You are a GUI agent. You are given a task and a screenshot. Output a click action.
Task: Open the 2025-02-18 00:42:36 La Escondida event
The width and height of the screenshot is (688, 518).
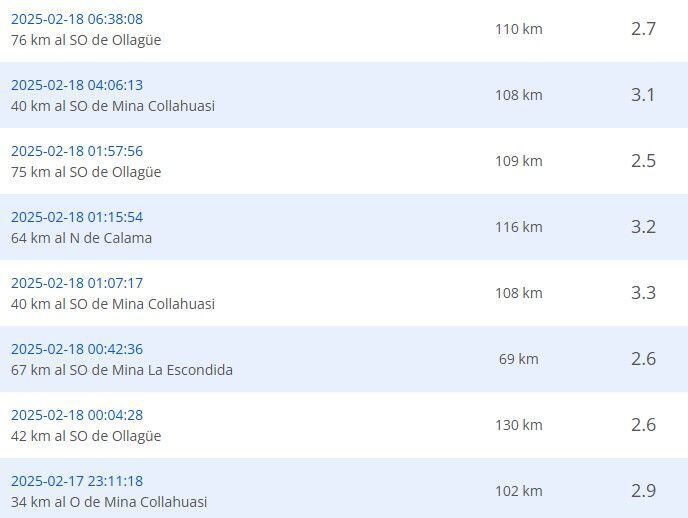[77, 349]
